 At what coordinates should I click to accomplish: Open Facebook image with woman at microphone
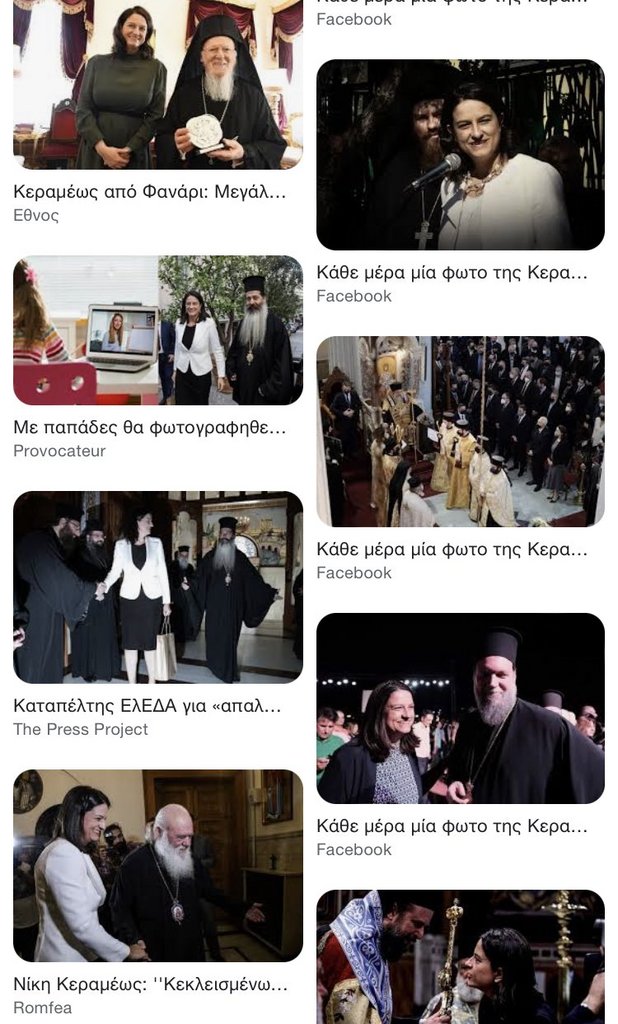(460, 155)
